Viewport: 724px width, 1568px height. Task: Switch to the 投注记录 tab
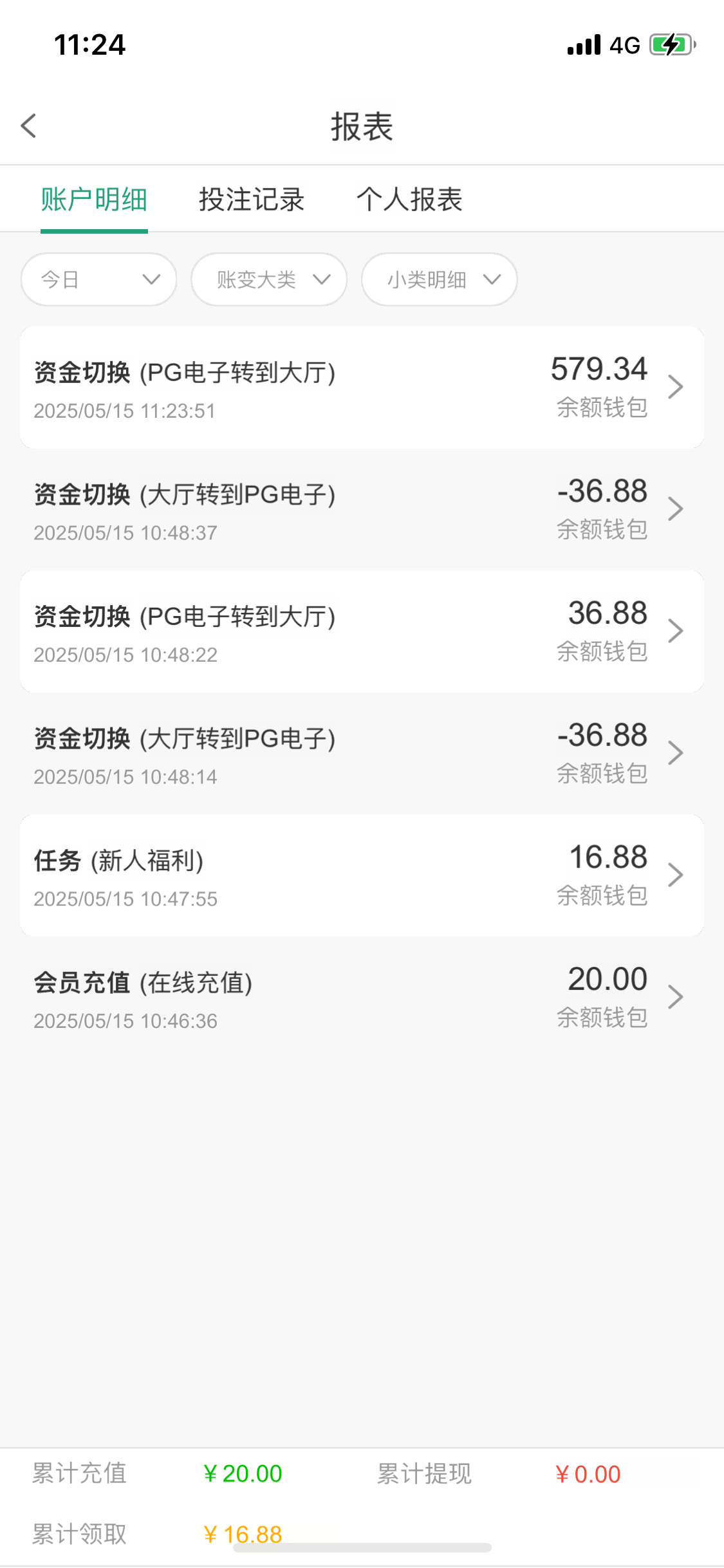(251, 200)
